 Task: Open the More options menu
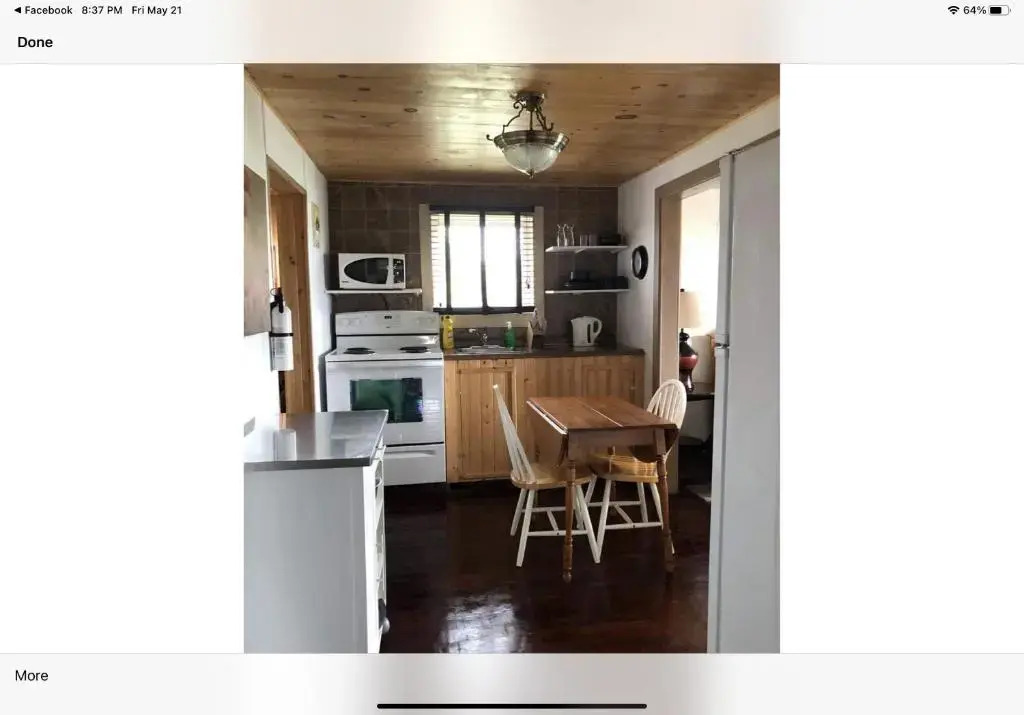[x=31, y=676]
